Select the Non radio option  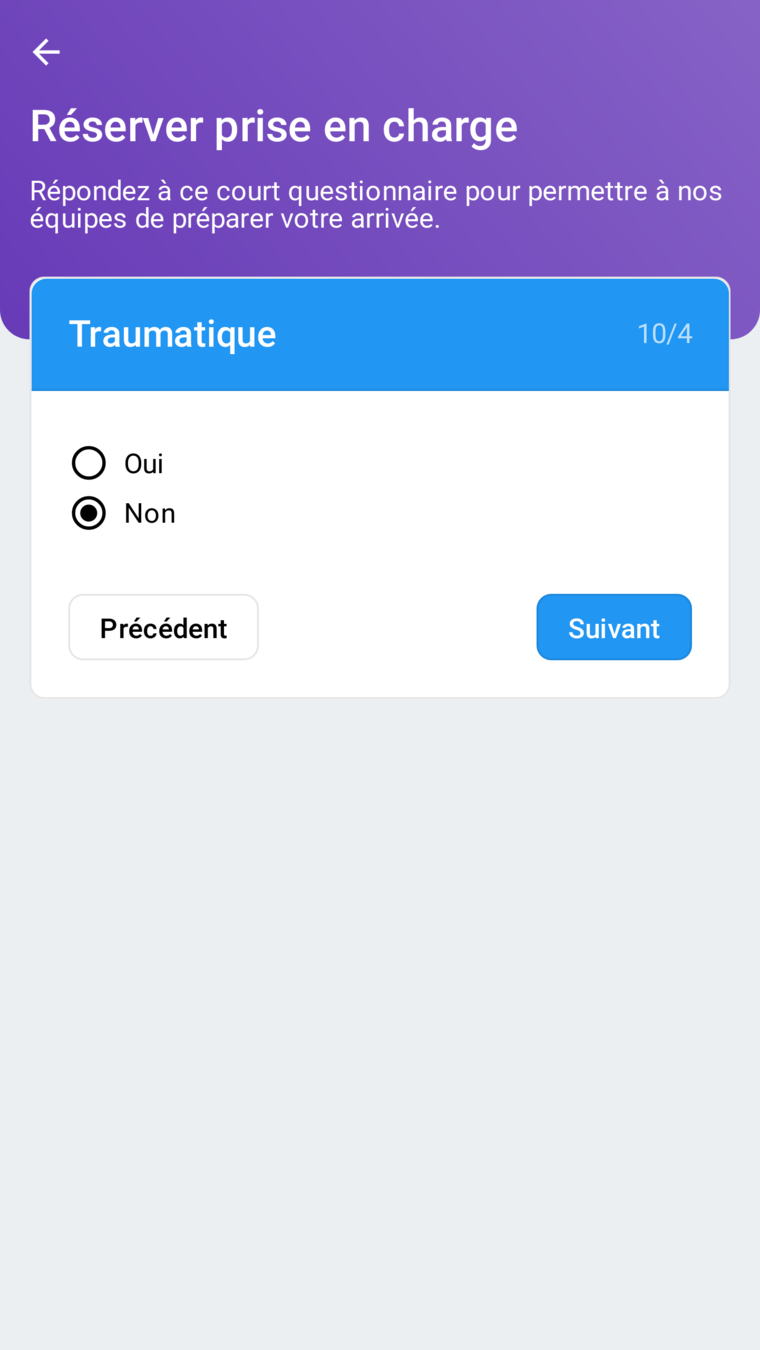(89, 513)
